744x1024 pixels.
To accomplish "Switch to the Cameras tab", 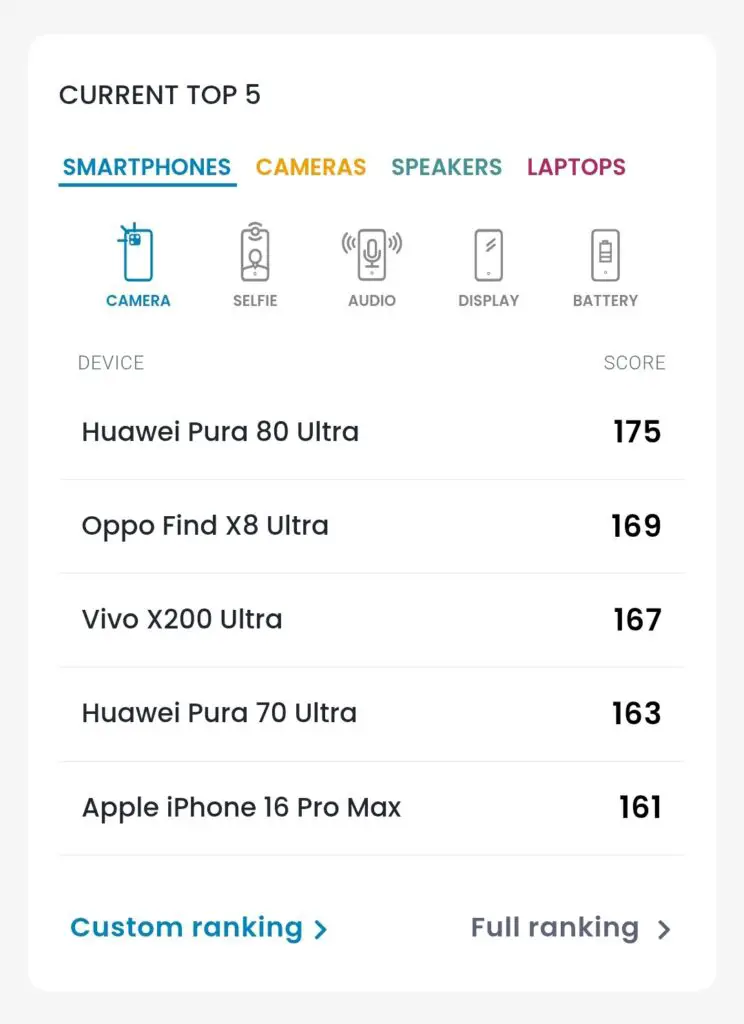I will coord(310,167).
